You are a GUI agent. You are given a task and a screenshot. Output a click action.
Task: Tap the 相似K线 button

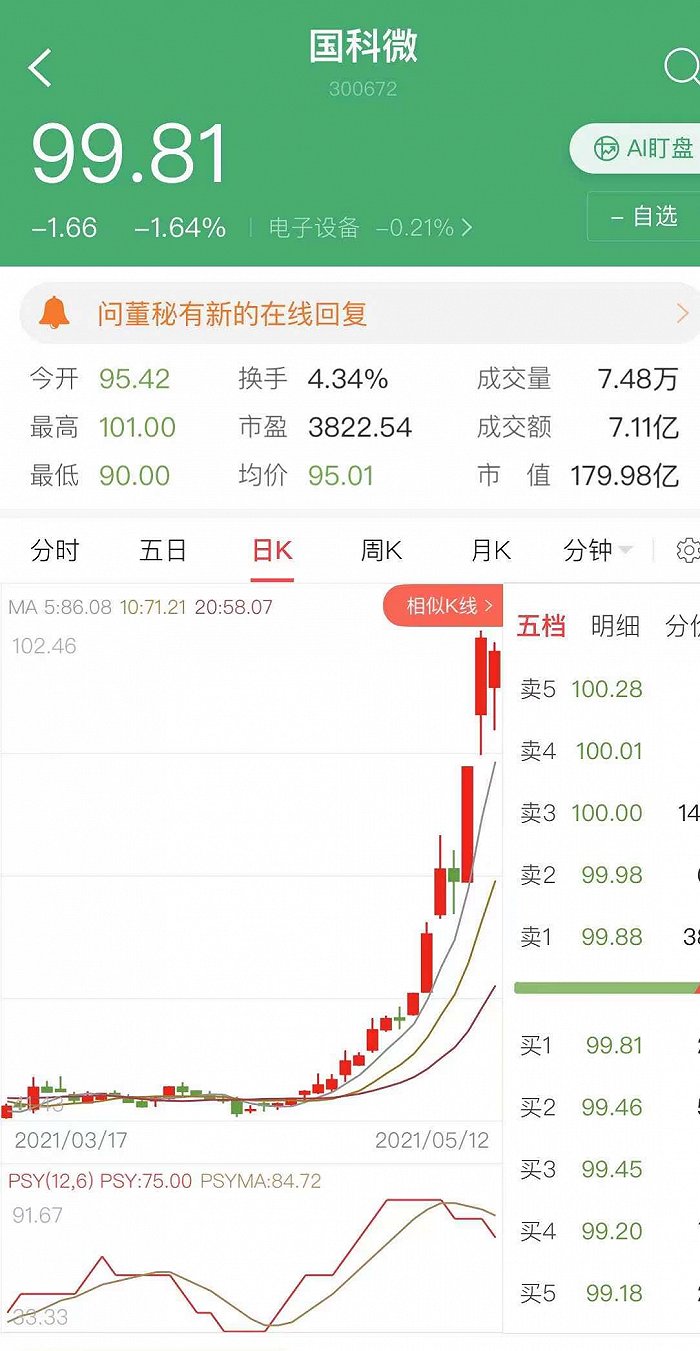[442, 606]
